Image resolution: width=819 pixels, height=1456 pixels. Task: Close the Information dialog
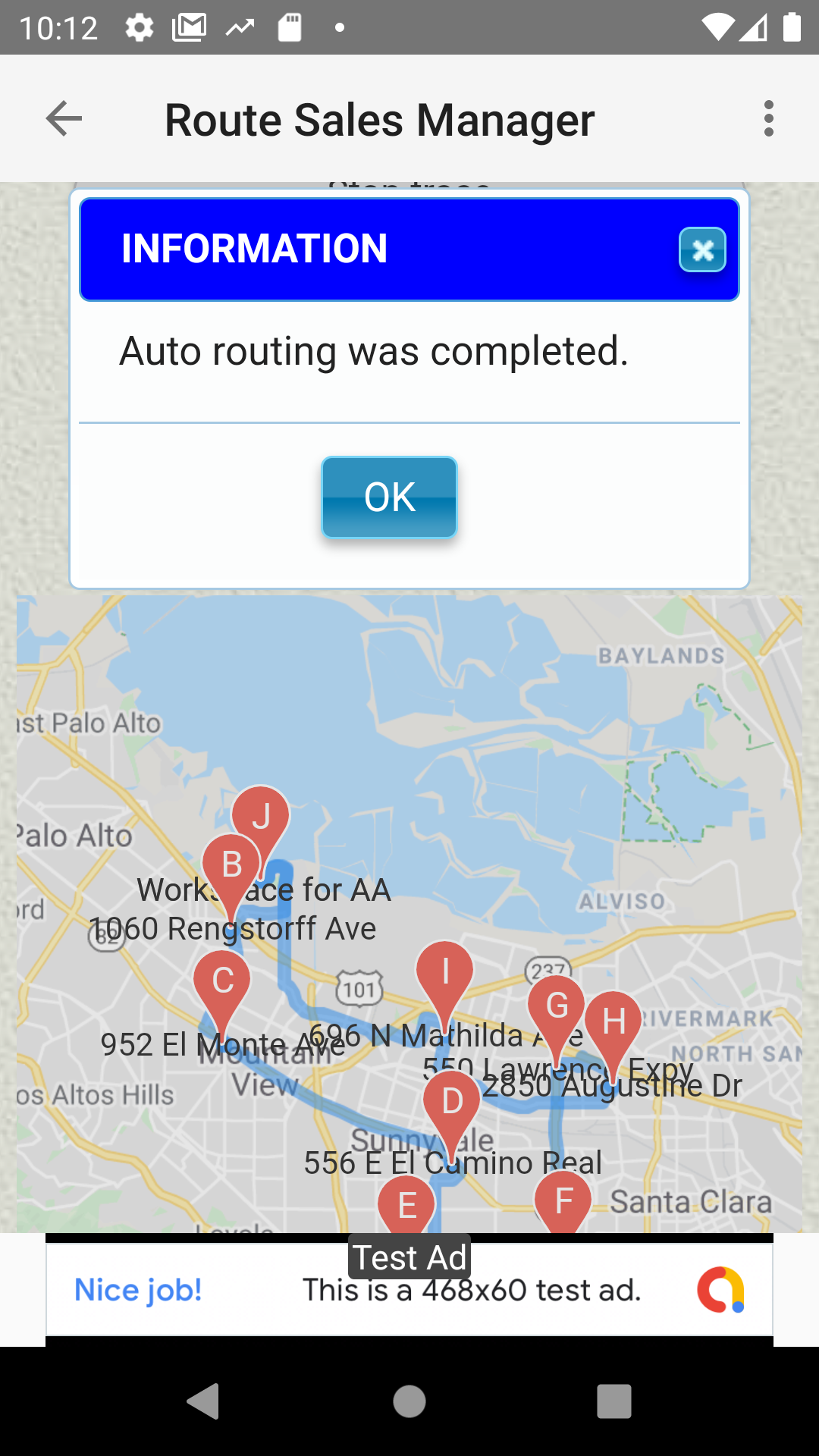(x=702, y=249)
